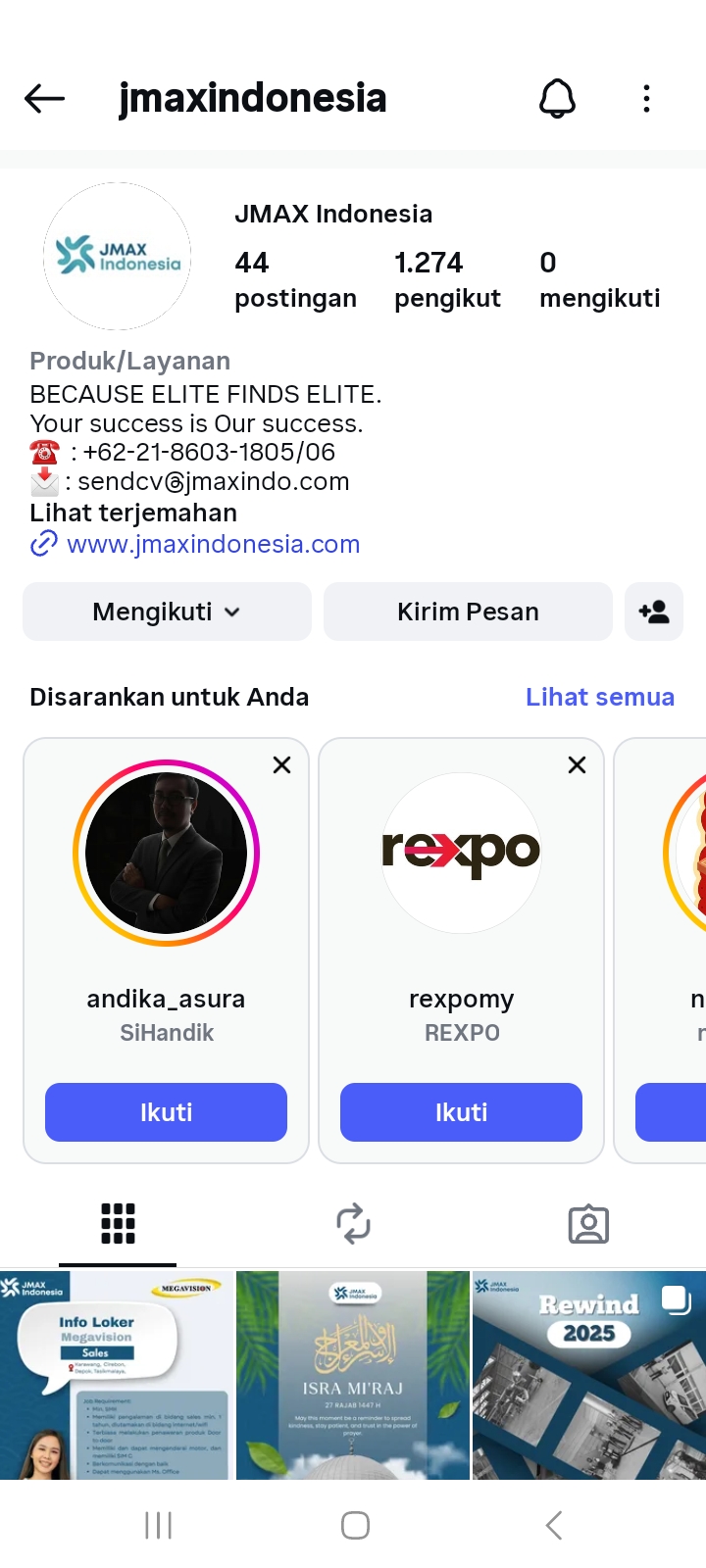Follow andika_asura with Ikuti

(x=166, y=1112)
